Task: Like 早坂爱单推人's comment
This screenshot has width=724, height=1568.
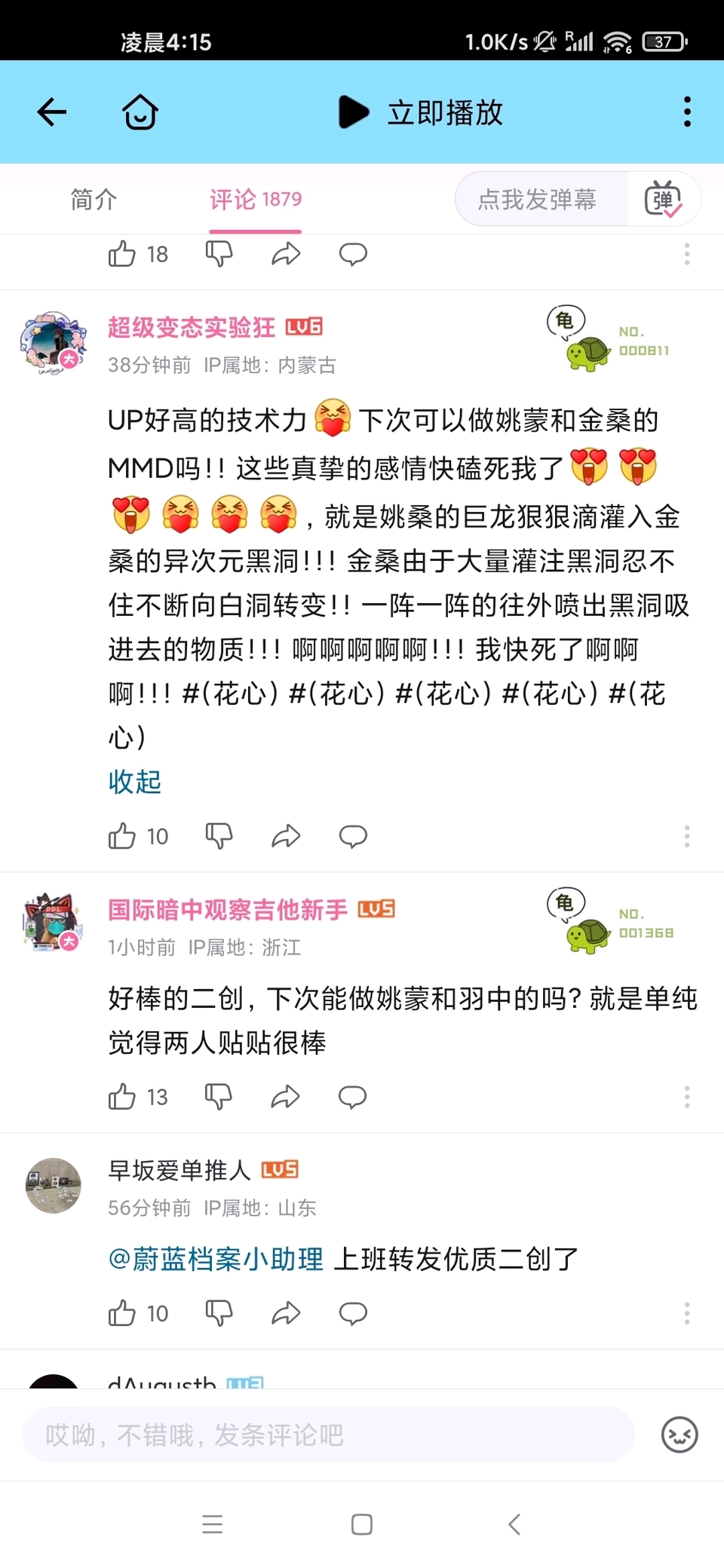Action: [122, 1314]
